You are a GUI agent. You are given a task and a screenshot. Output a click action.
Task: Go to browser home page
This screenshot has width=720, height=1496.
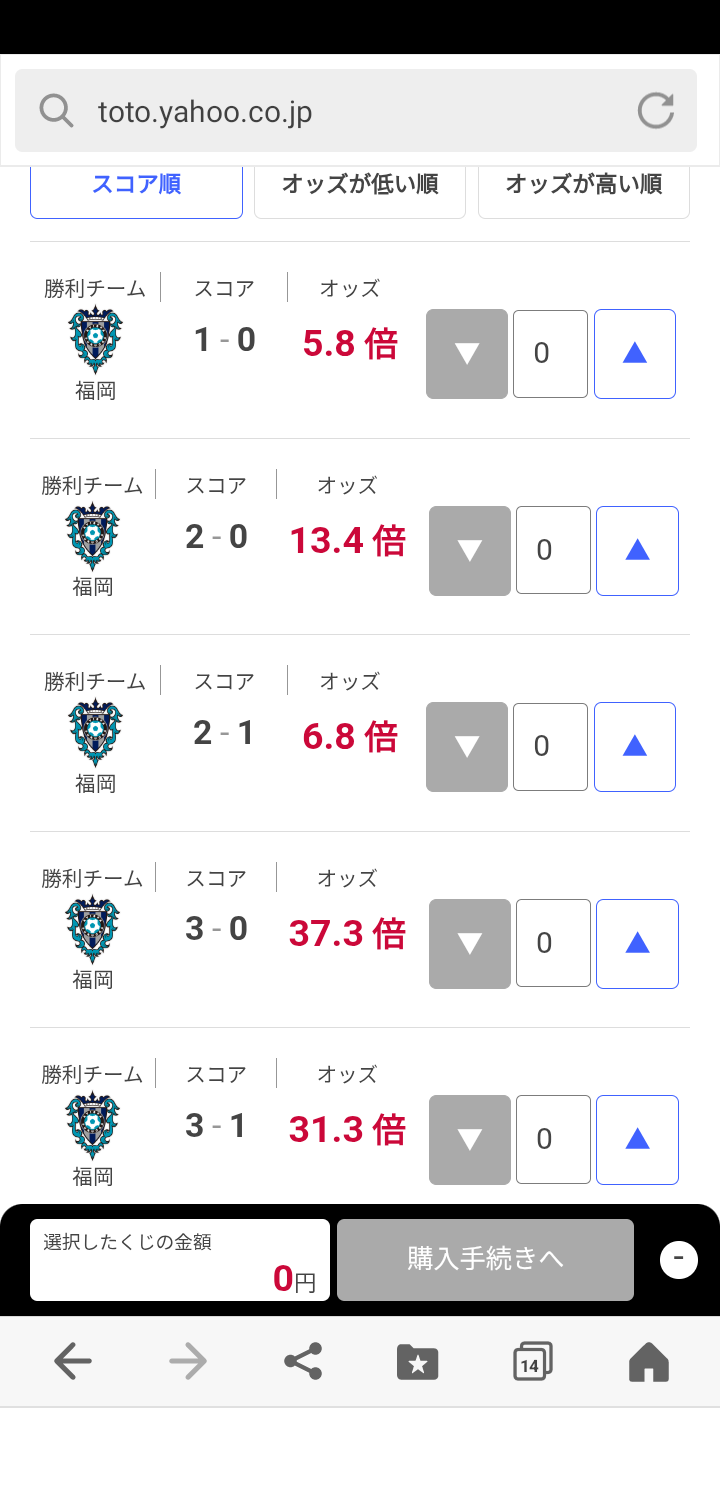tap(648, 1361)
